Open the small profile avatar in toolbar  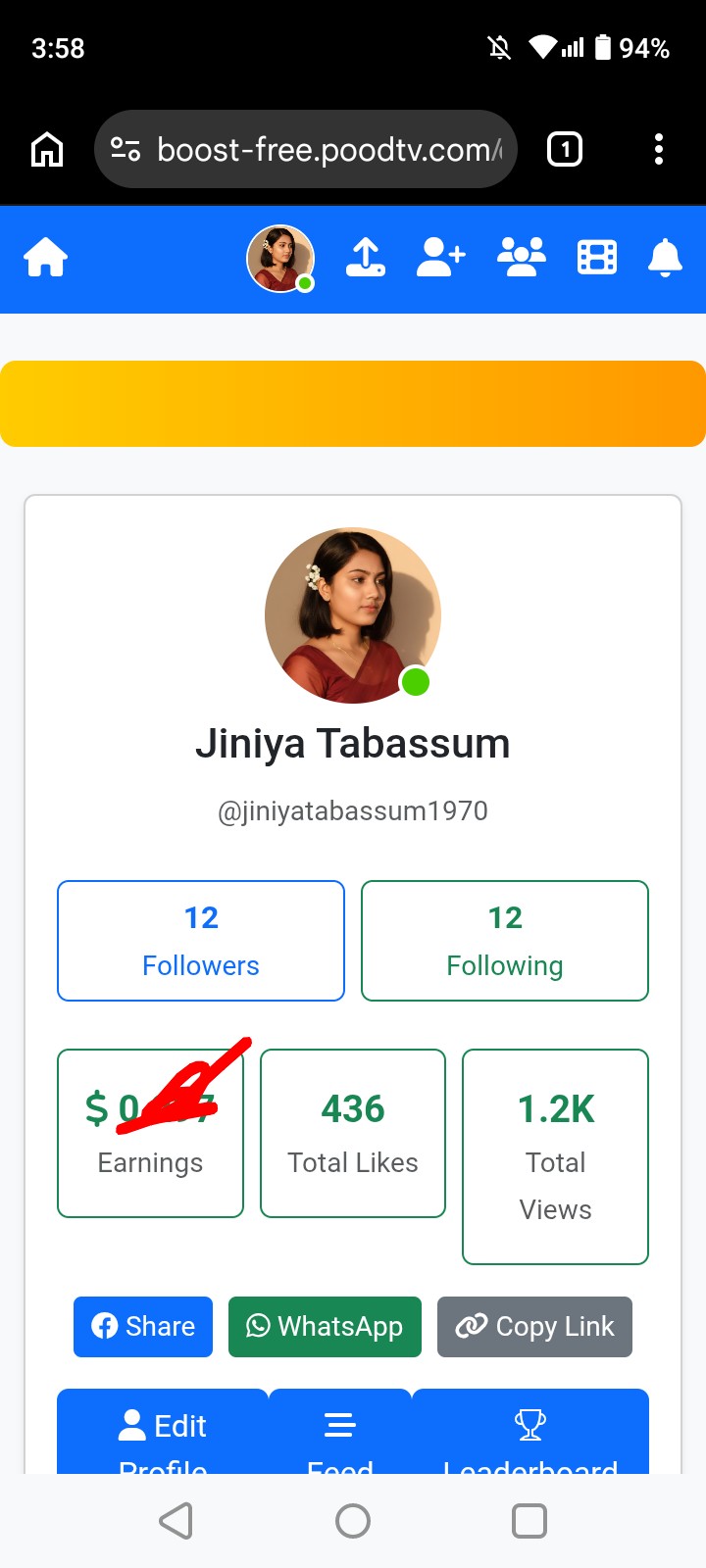point(280,259)
